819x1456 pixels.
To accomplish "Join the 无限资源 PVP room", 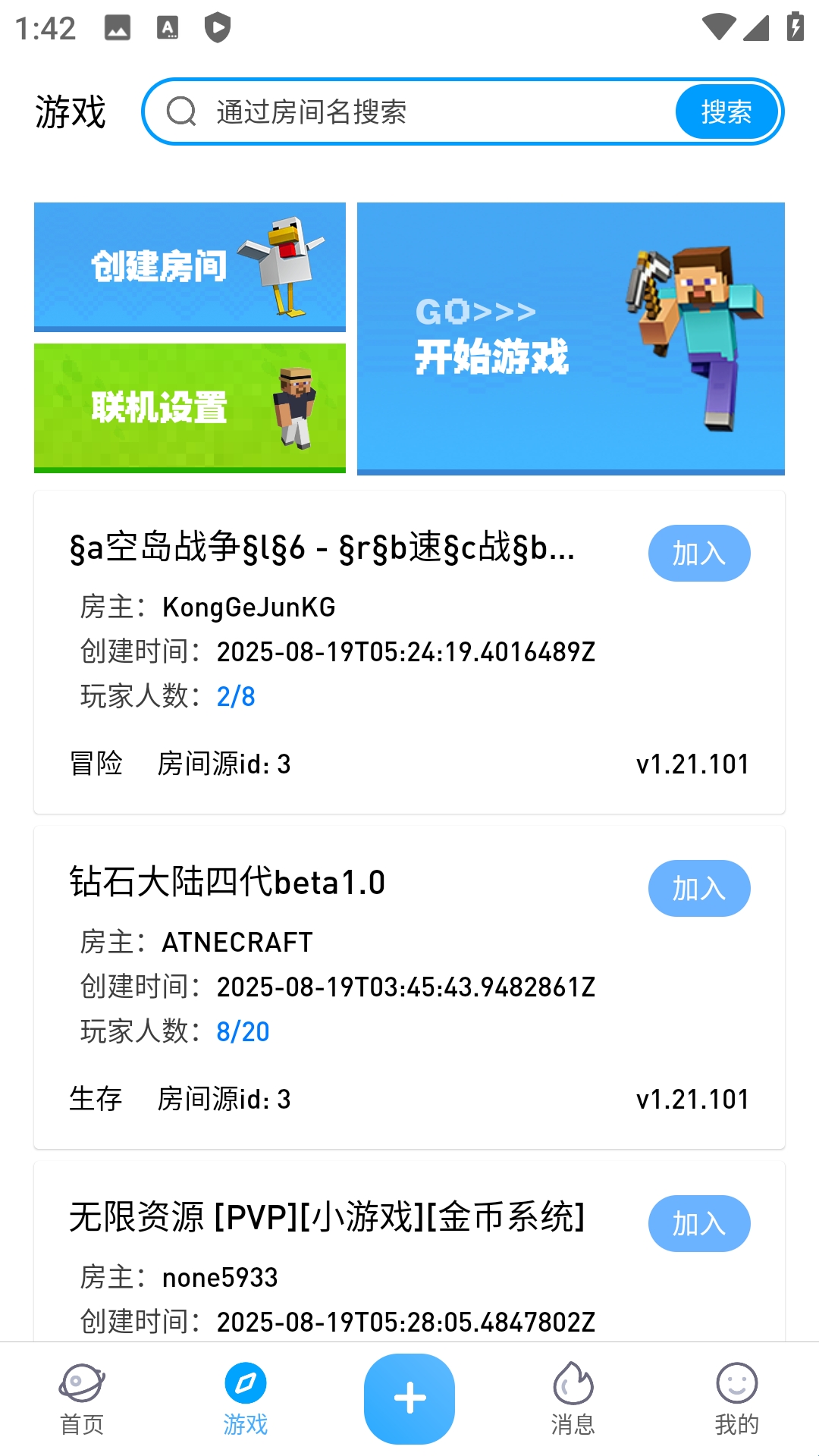I will pyautogui.click(x=698, y=1224).
